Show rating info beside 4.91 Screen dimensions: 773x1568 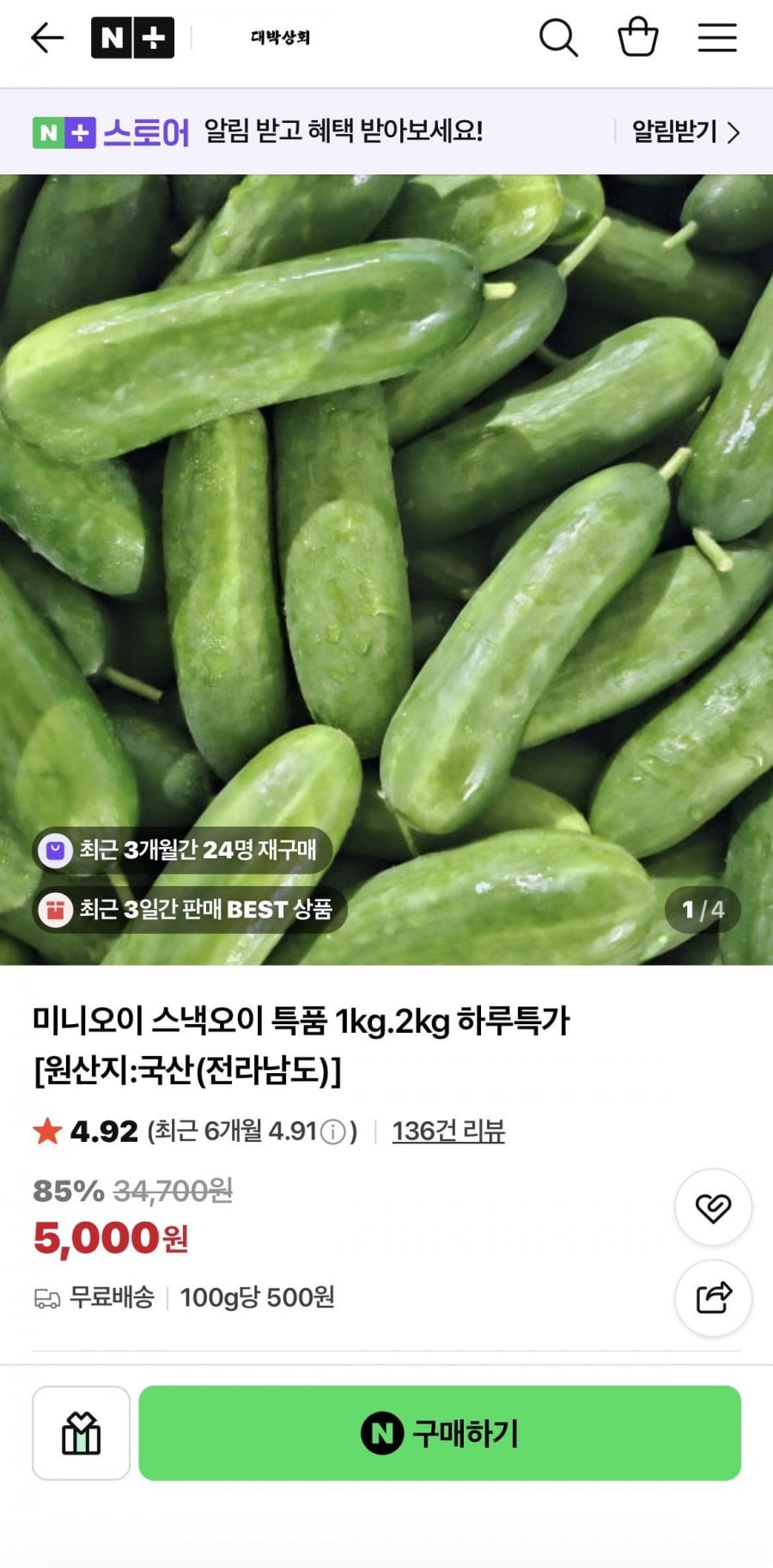pos(333,1132)
